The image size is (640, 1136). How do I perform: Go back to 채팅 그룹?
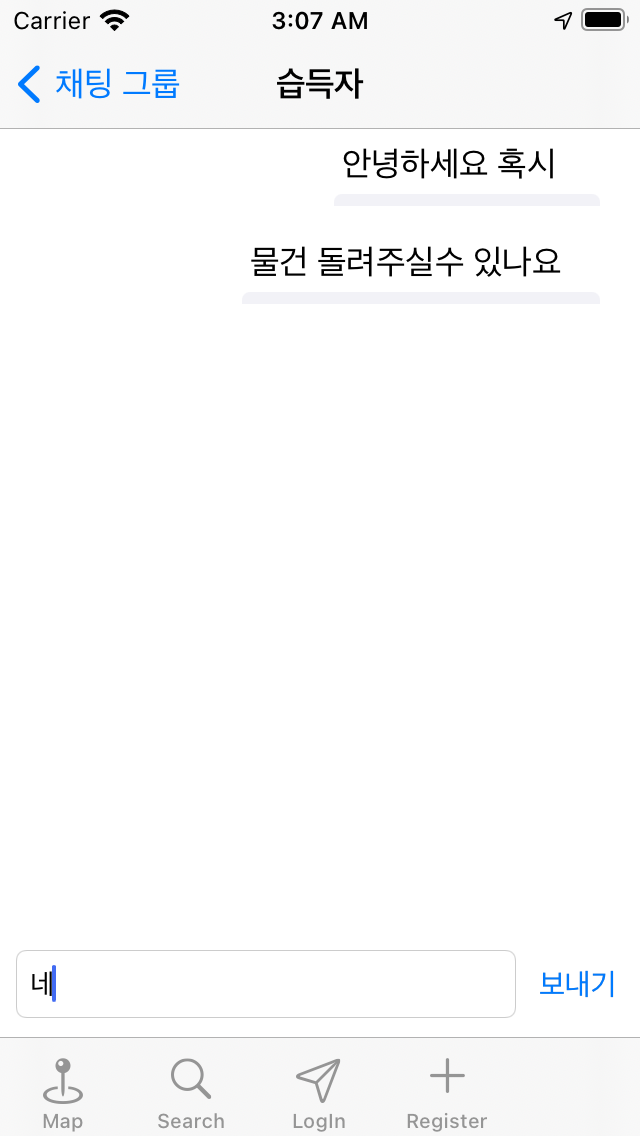(98, 85)
